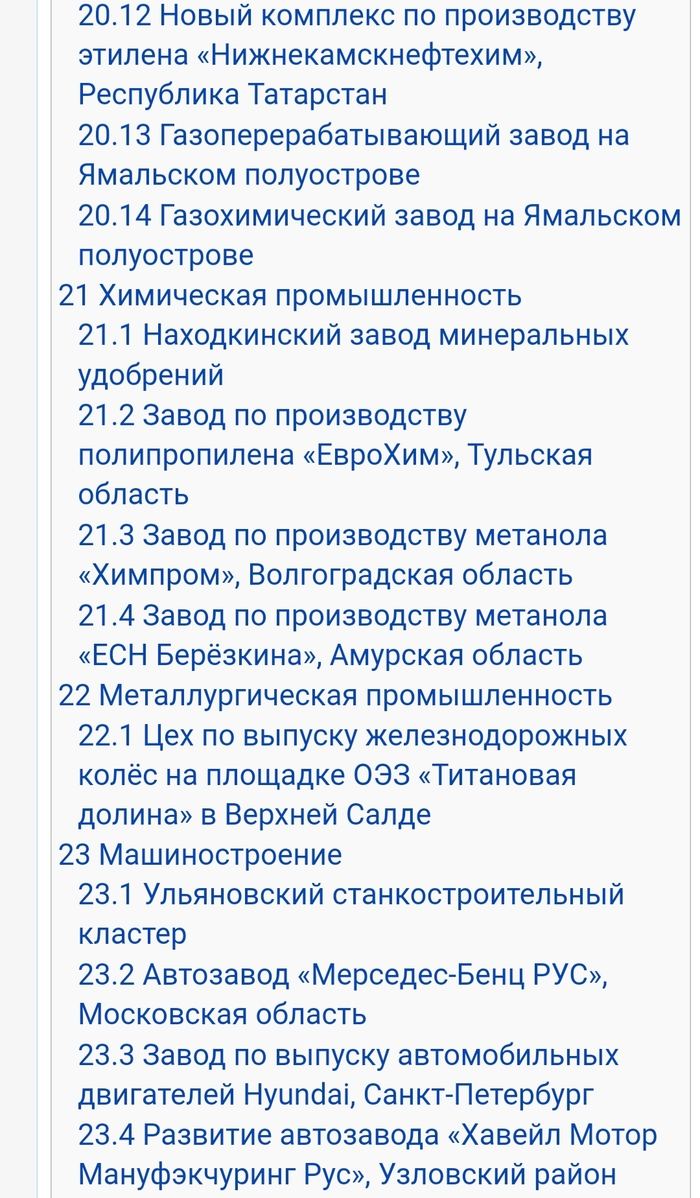Jump to 20.13 Газоперерабатывающий завод на Ямальском полуострове
Screen dimensions: 700x1198
coord(353,135)
